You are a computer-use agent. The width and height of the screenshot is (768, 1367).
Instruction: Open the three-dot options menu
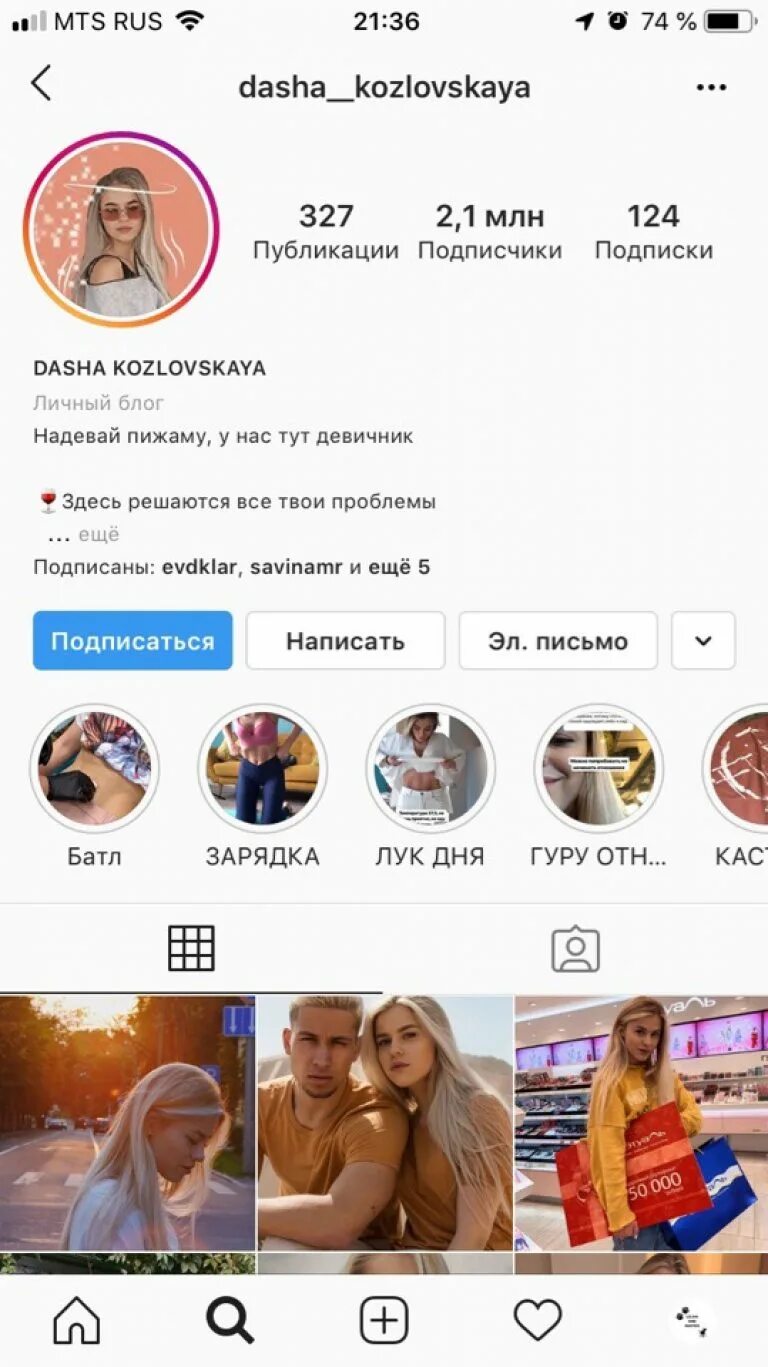click(711, 88)
